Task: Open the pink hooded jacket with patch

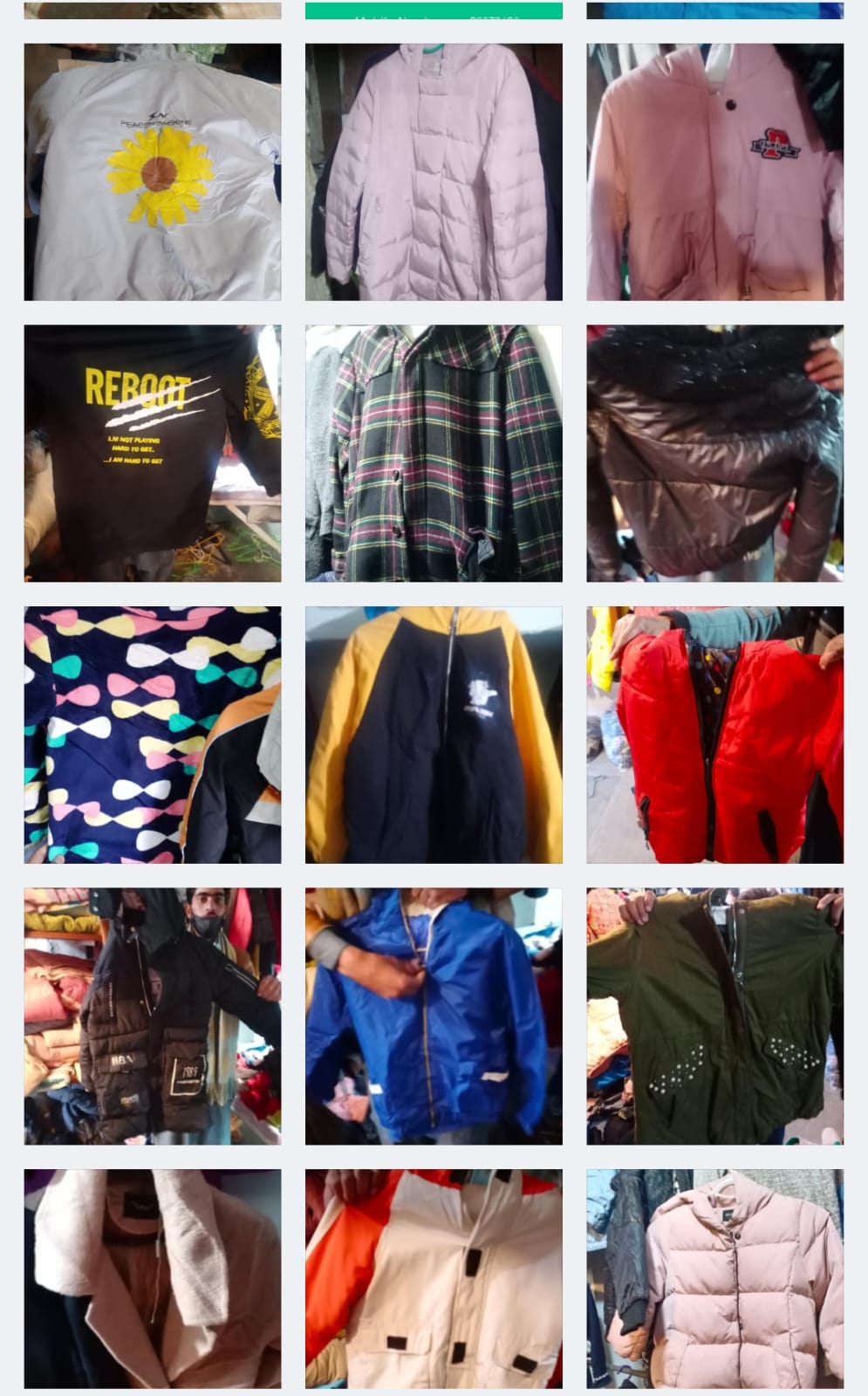Action: [714, 172]
